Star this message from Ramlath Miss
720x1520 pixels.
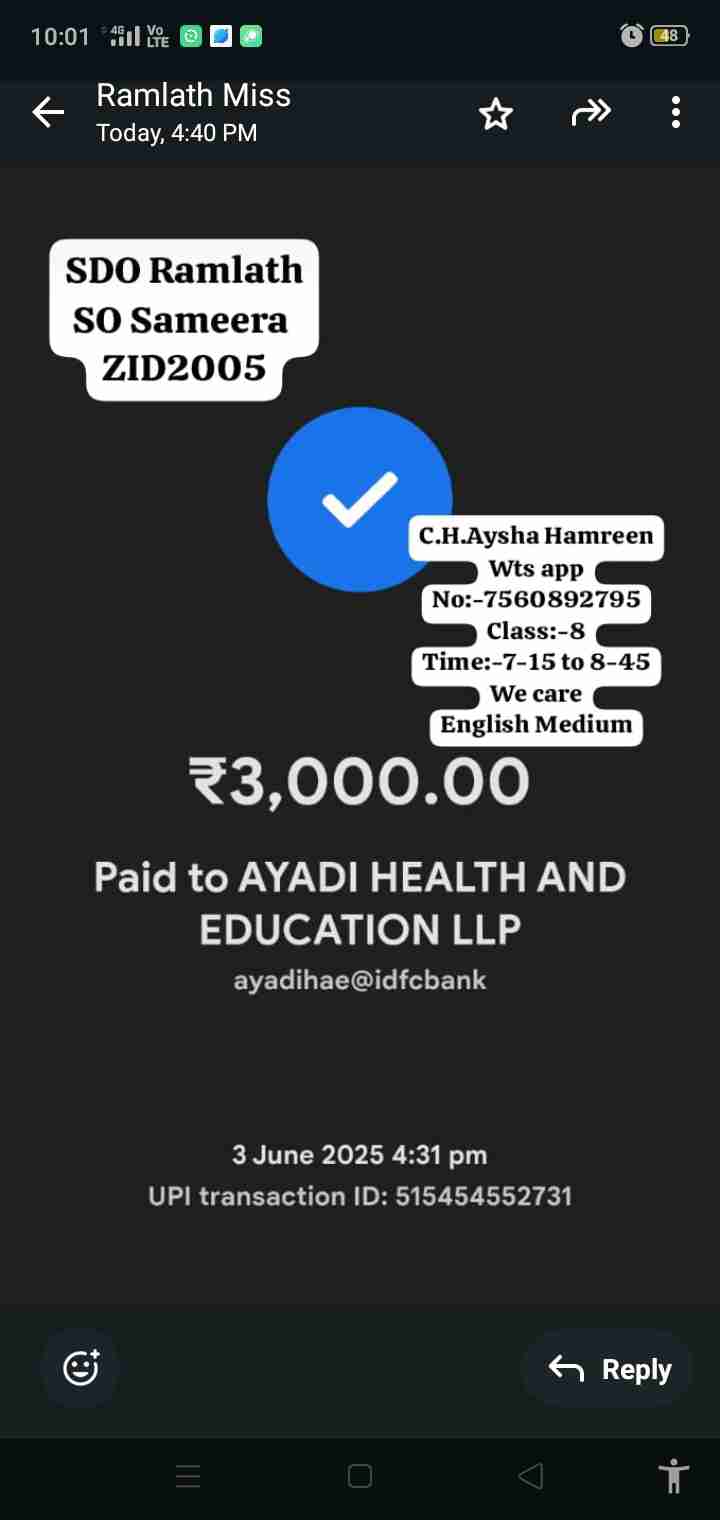(496, 114)
